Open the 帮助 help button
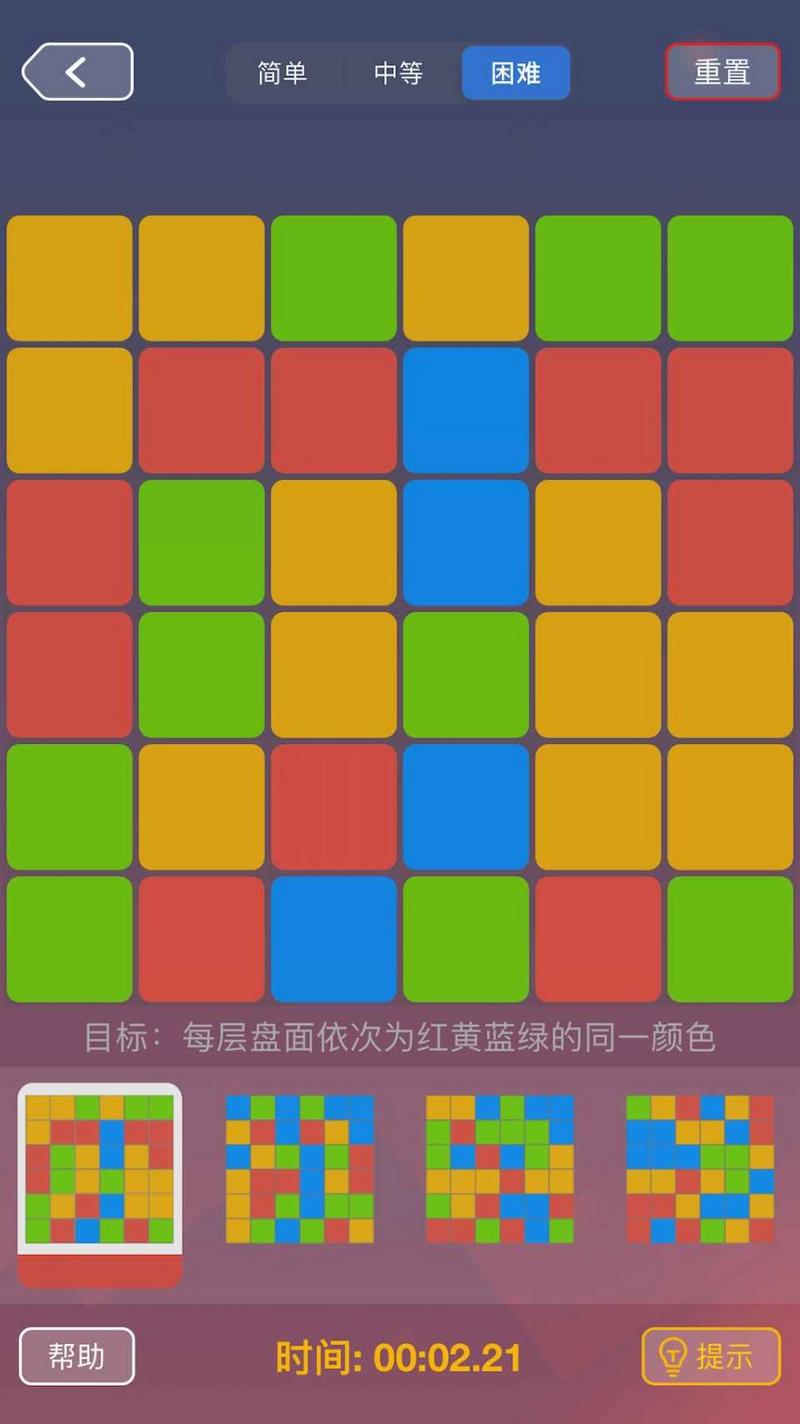Image resolution: width=800 pixels, height=1424 pixels. [77, 1356]
